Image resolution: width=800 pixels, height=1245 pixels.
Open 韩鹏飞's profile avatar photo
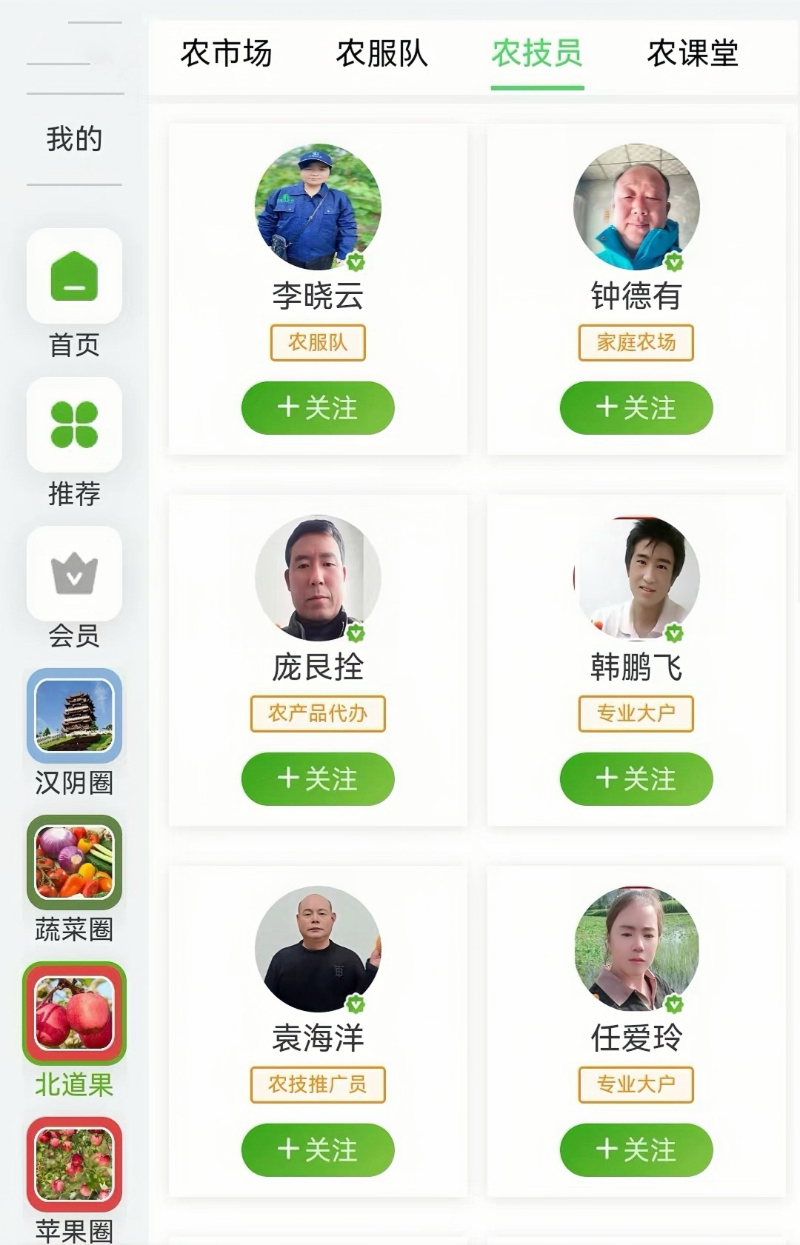click(636, 576)
